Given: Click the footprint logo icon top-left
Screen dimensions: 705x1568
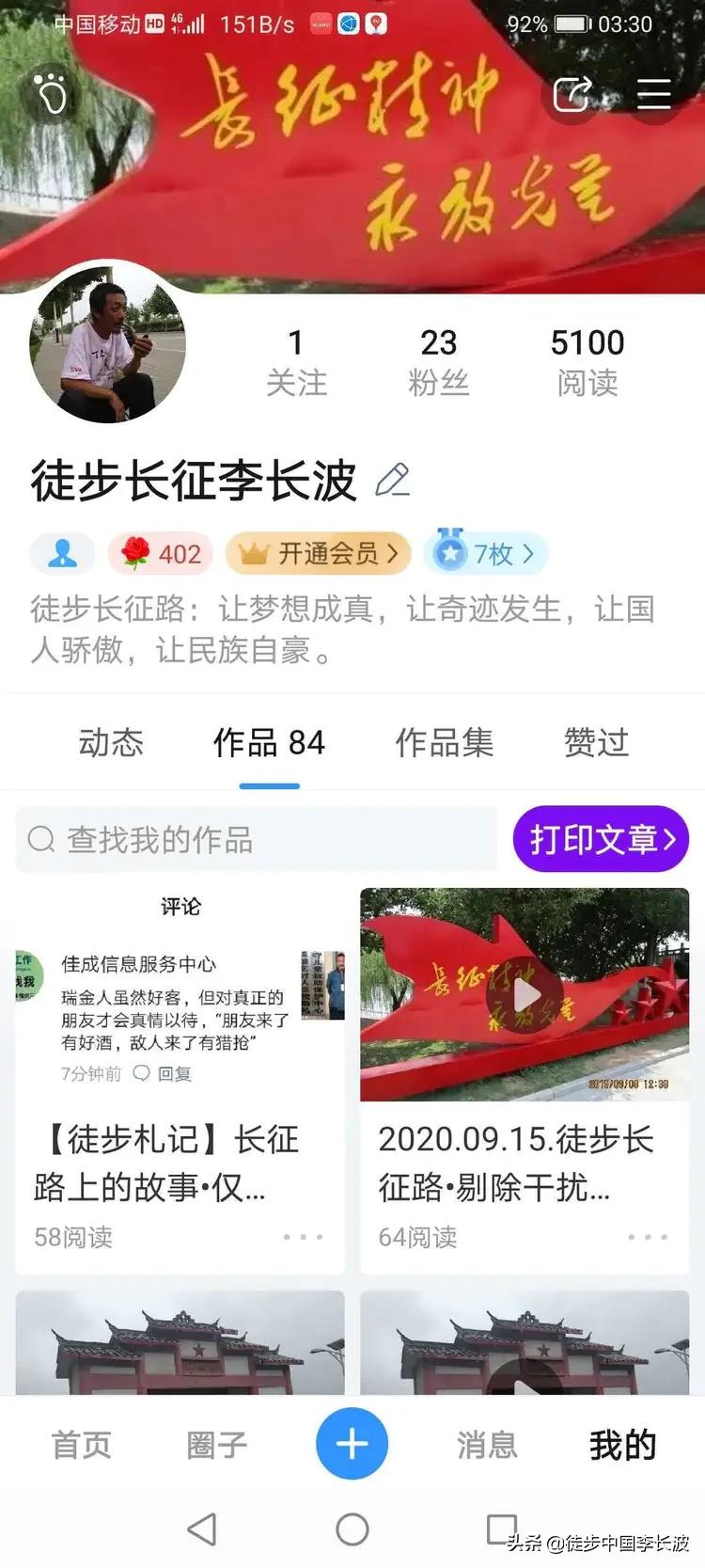Looking at the screenshot, I should tap(52, 94).
